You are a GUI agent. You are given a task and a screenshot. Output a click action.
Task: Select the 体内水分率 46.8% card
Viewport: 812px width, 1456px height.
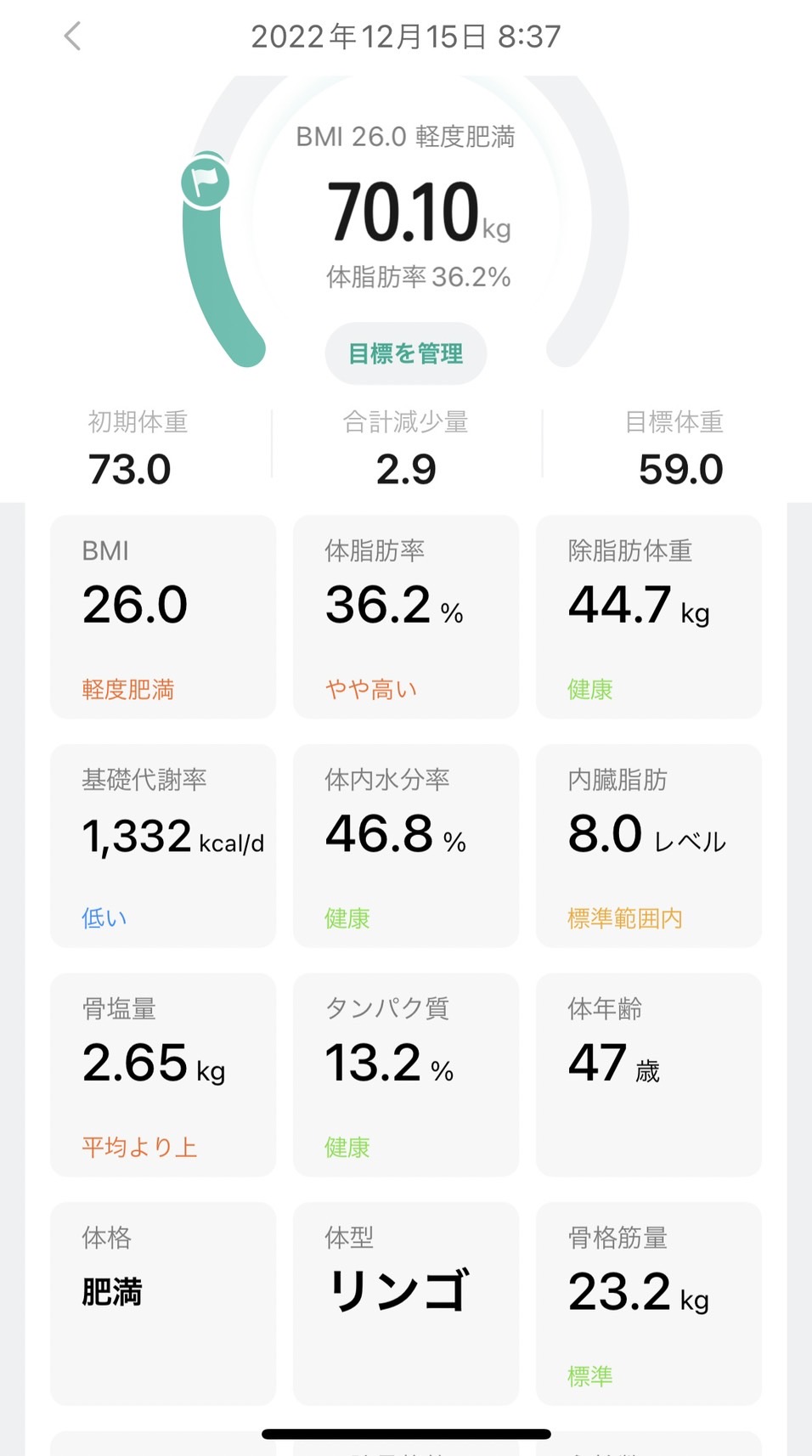pos(406,846)
